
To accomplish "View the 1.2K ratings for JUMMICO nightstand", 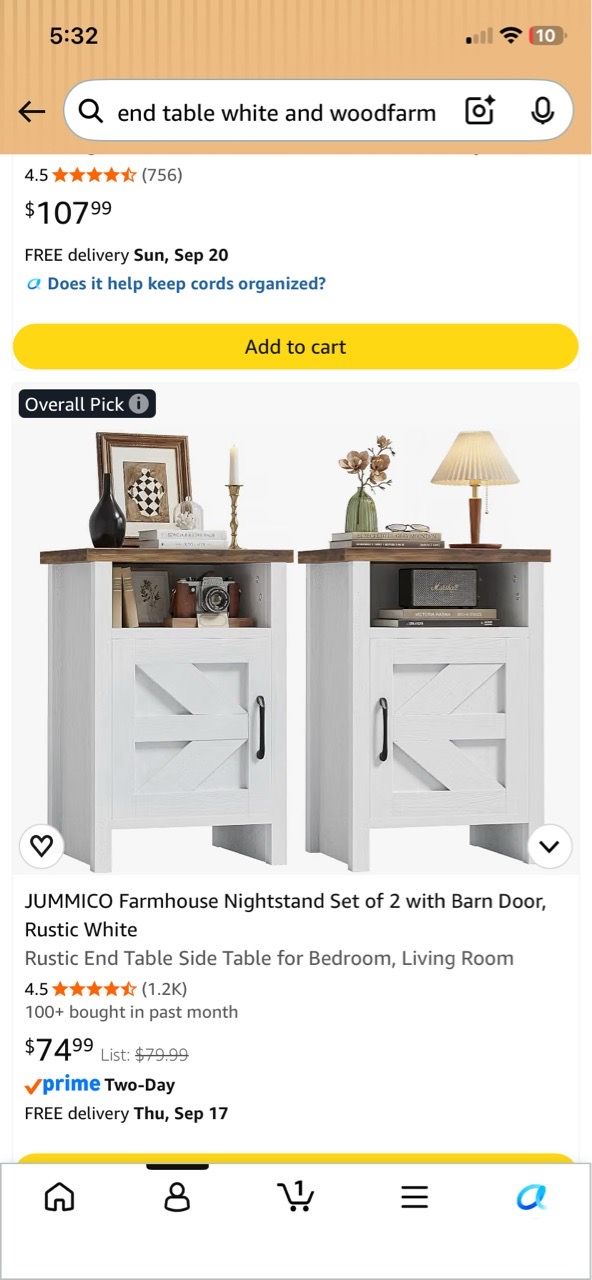I will [x=164, y=989].
